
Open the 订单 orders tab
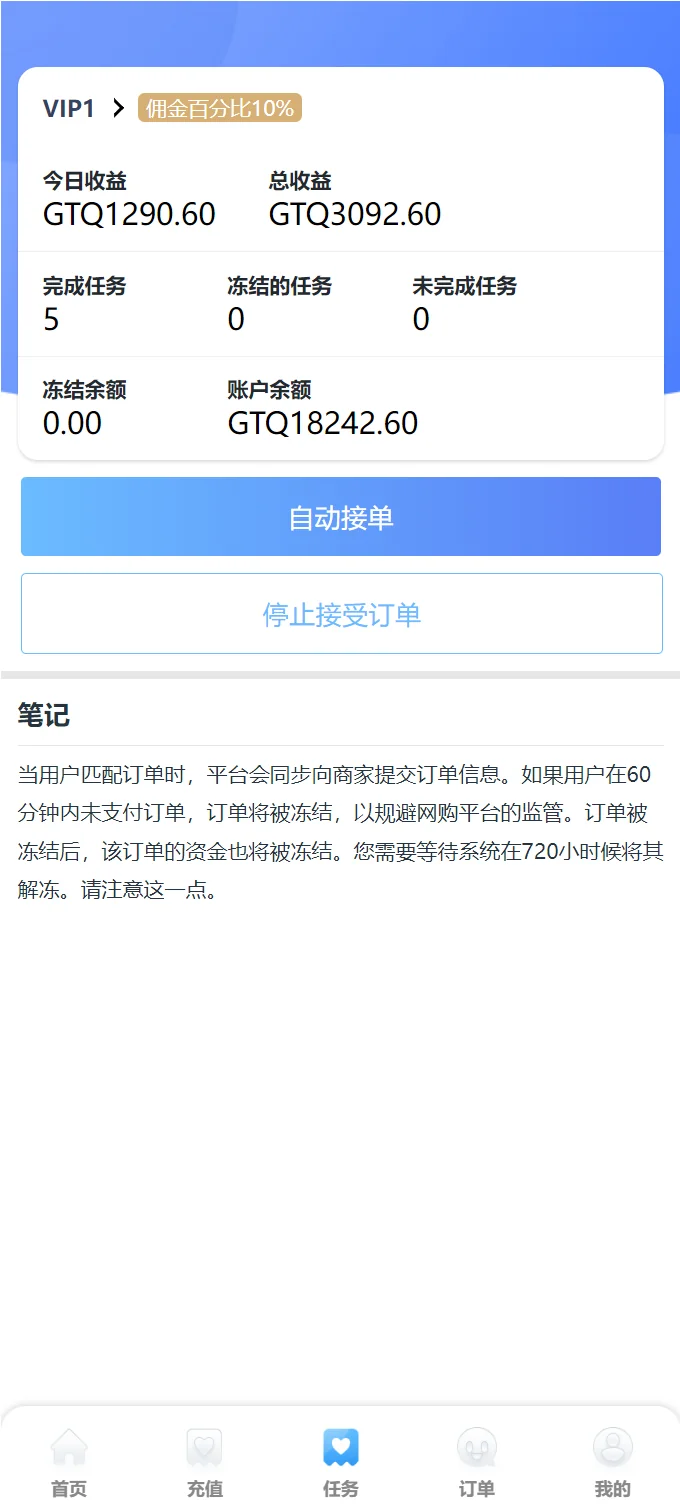477,1462
